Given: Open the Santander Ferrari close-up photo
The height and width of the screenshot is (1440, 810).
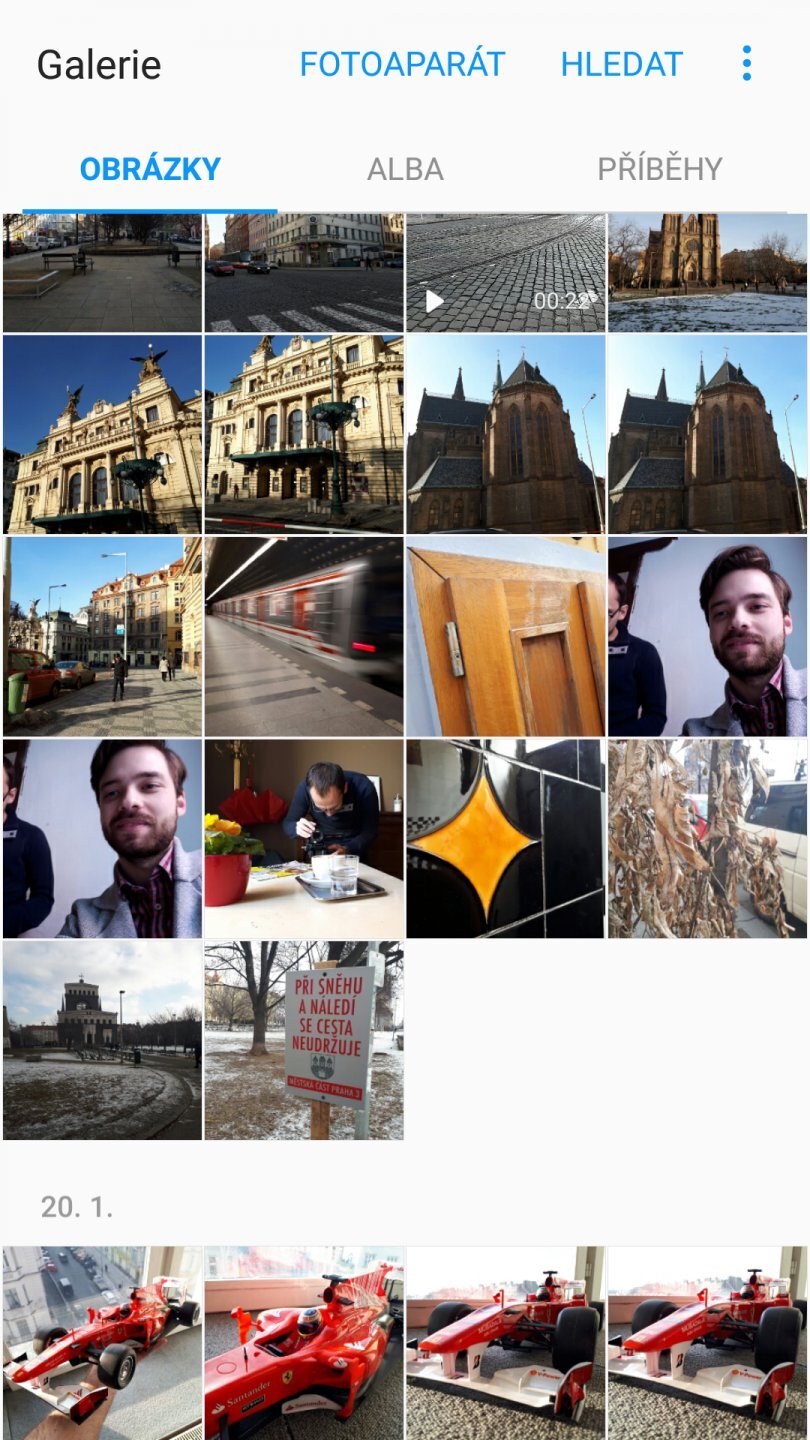Looking at the screenshot, I should pos(304,1342).
